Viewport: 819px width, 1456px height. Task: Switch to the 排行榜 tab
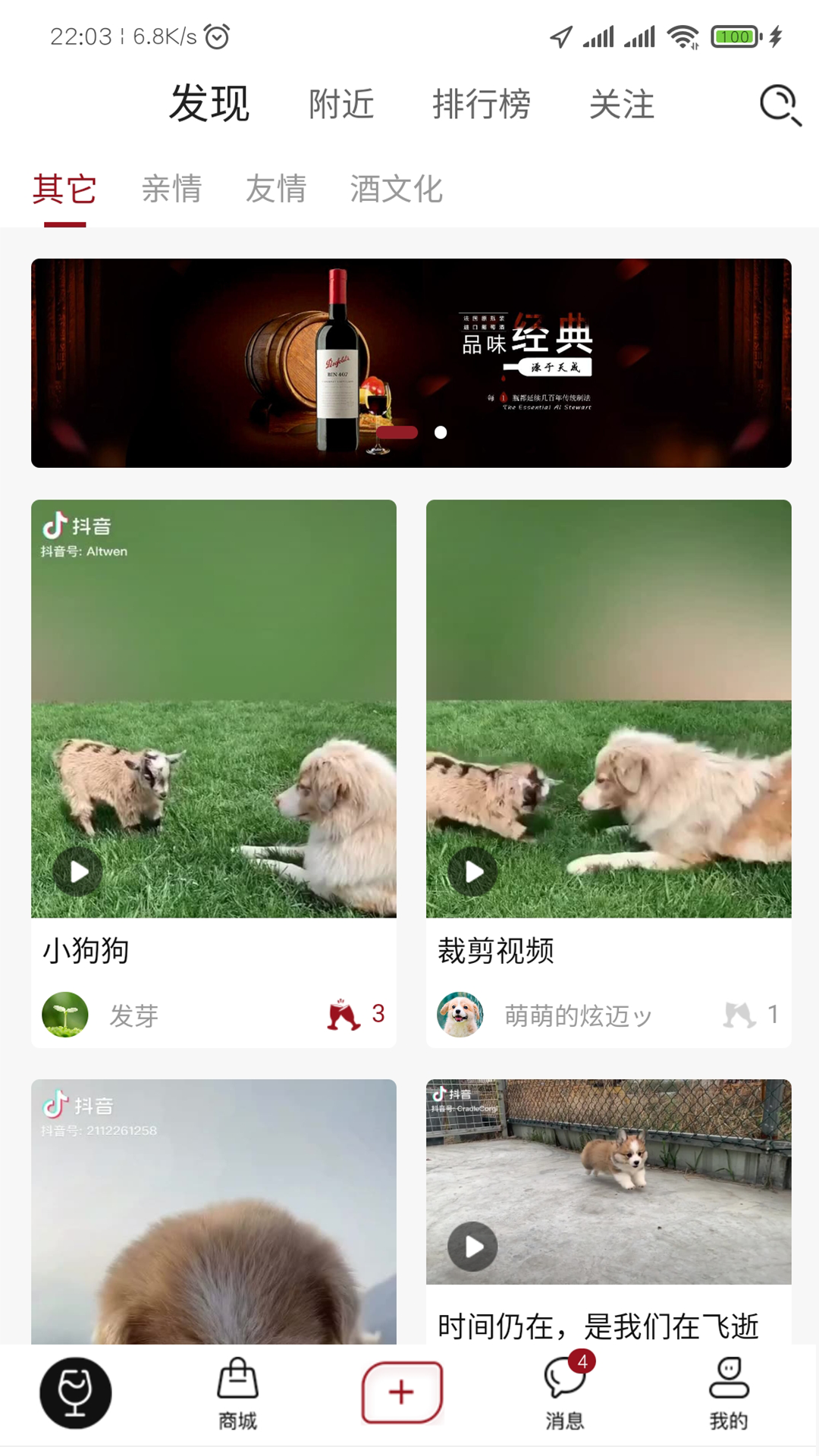482,105
